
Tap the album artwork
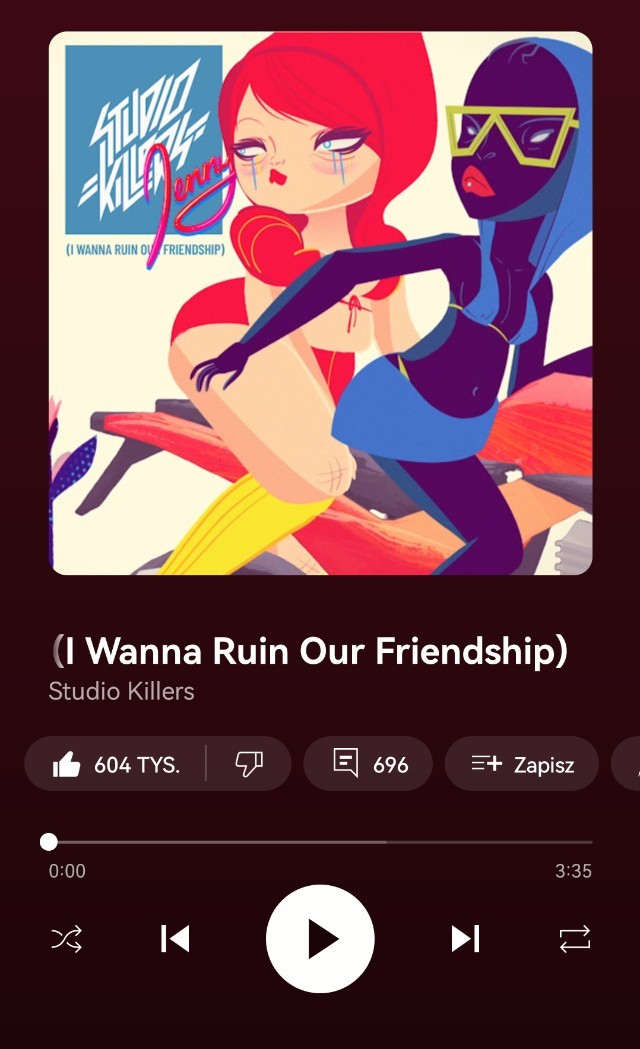pyautogui.click(x=320, y=303)
